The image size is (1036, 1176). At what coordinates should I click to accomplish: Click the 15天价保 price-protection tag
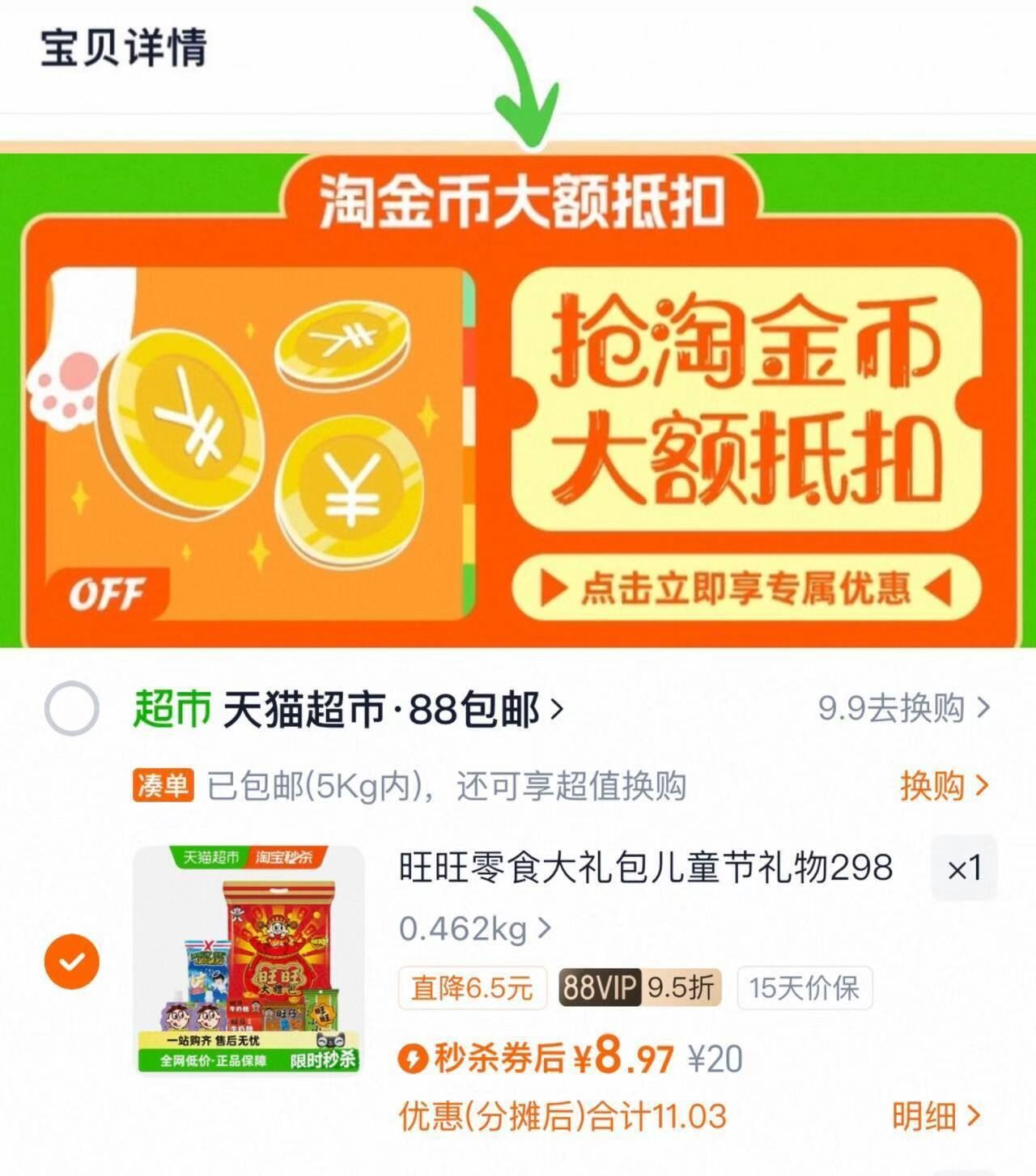coord(803,987)
